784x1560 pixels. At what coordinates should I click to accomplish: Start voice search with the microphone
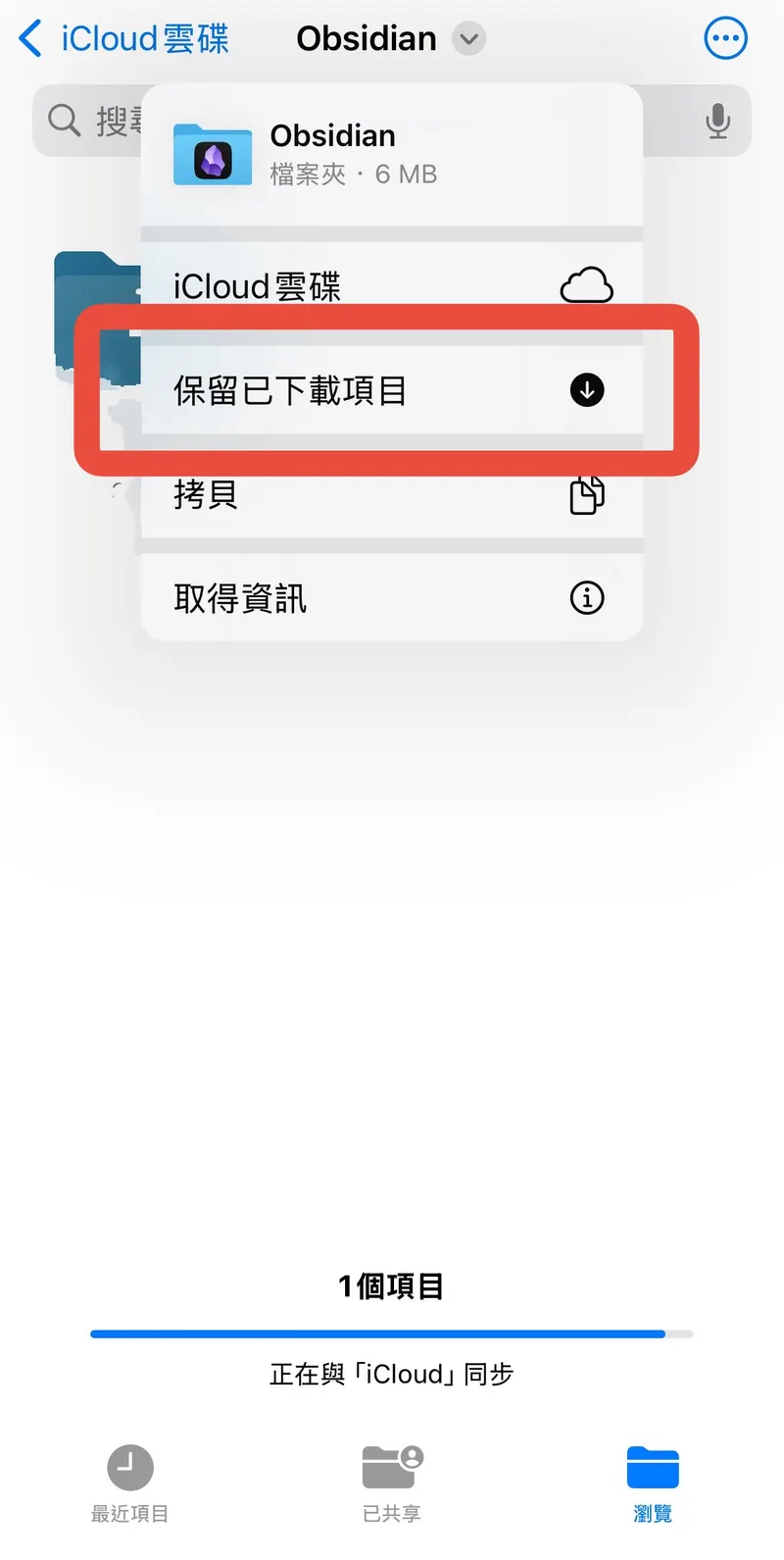tap(717, 121)
